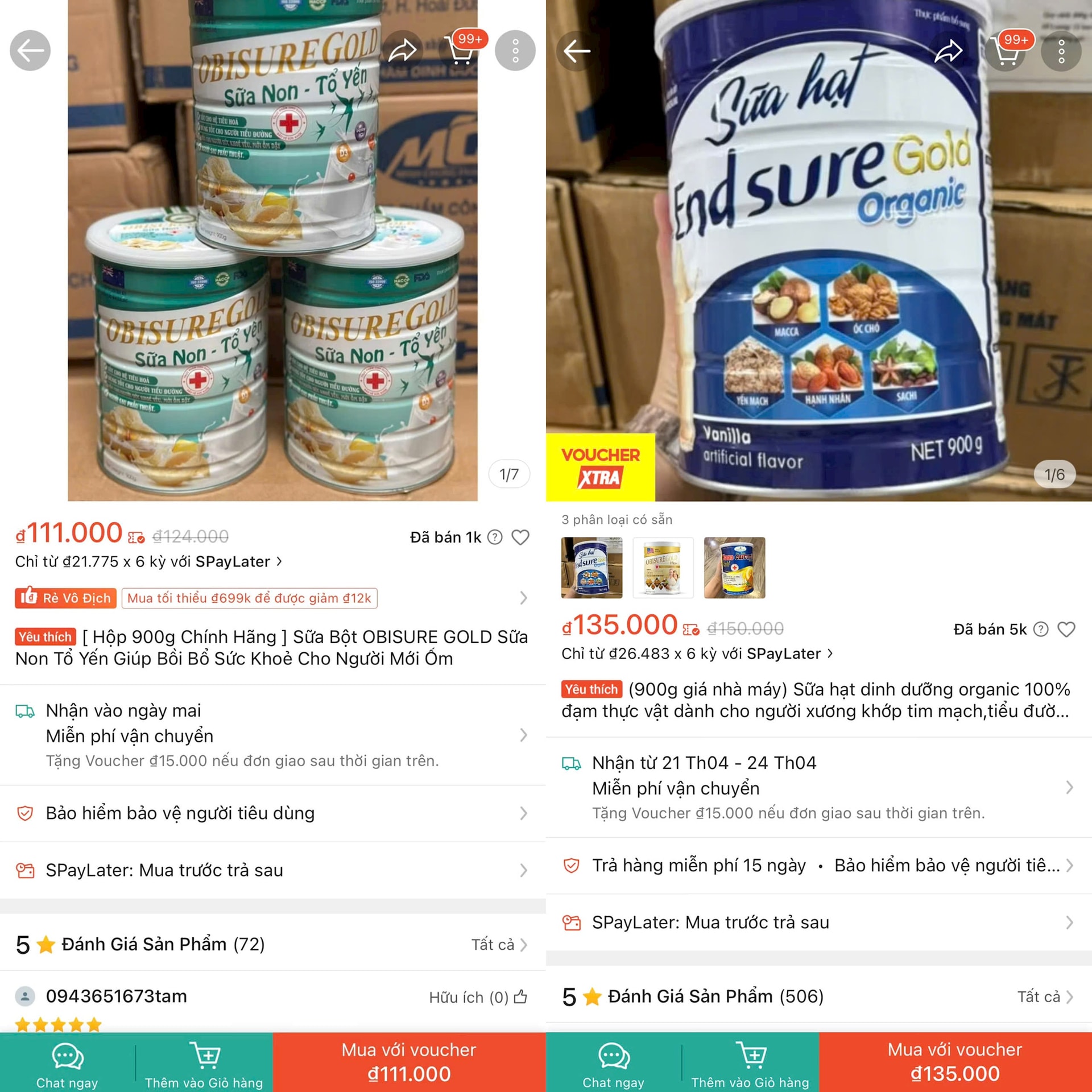Buy with voucher for ₫135.000

pos(955,1062)
